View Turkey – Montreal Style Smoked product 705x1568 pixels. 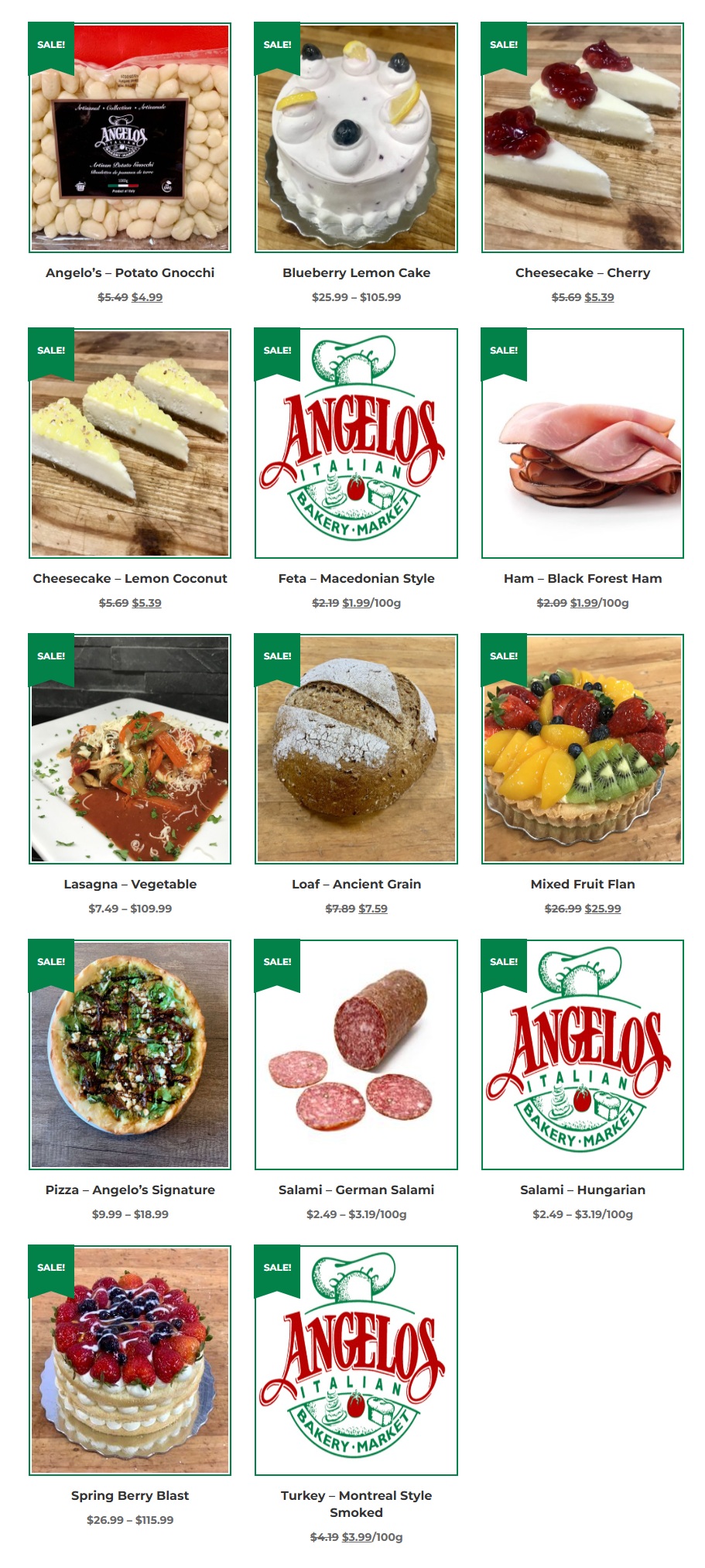click(356, 1504)
